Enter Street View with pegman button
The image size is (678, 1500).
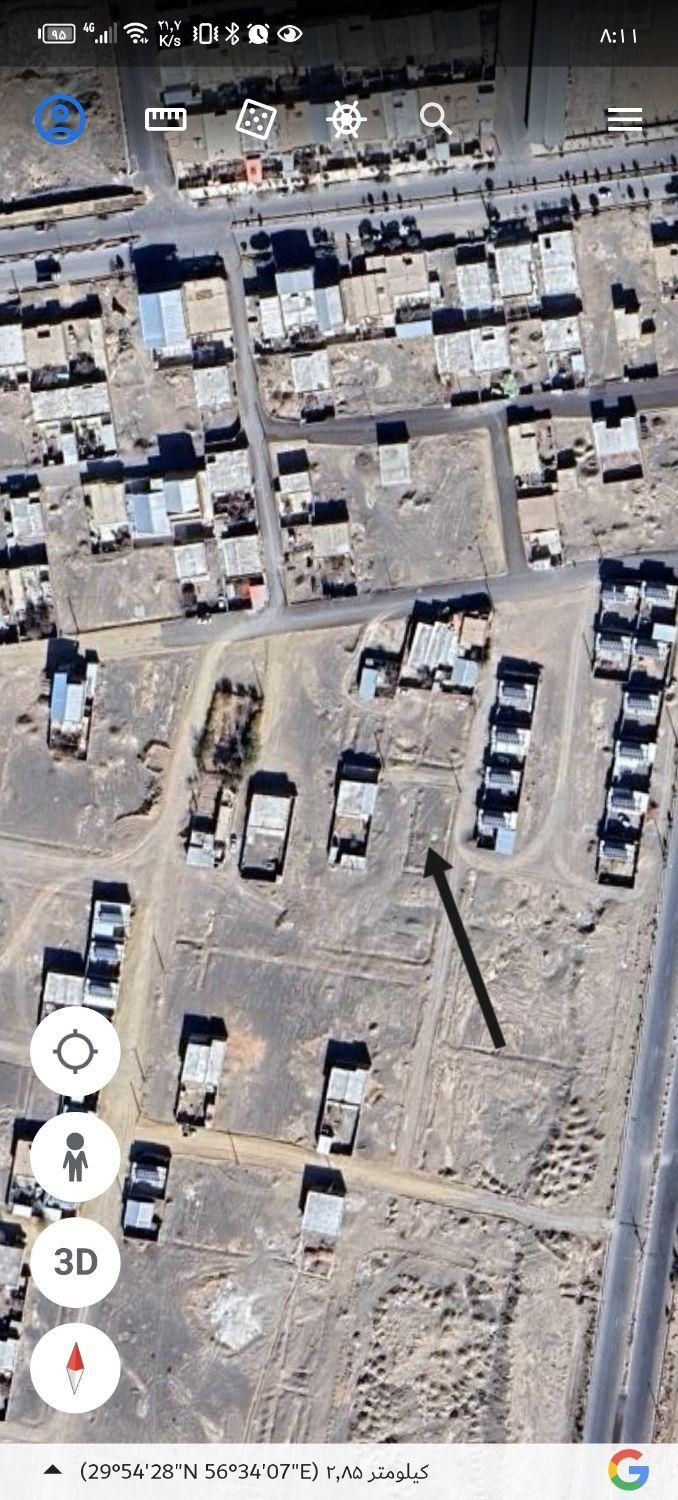click(x=75, y=1157)
